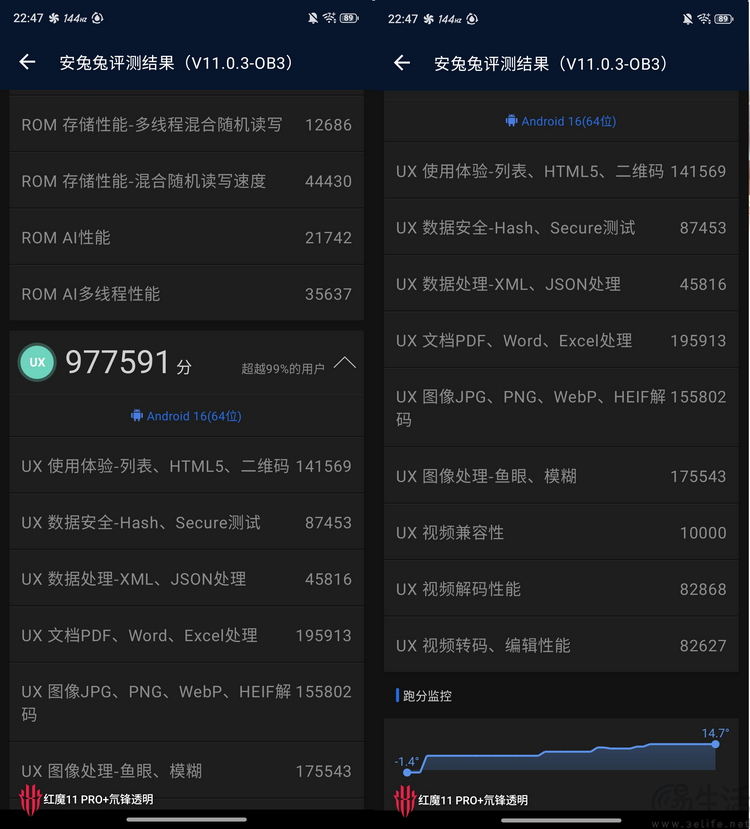Click the green UX circular badge
The height and width of the screenshot is (829, 750).
[x=37, y=362]
